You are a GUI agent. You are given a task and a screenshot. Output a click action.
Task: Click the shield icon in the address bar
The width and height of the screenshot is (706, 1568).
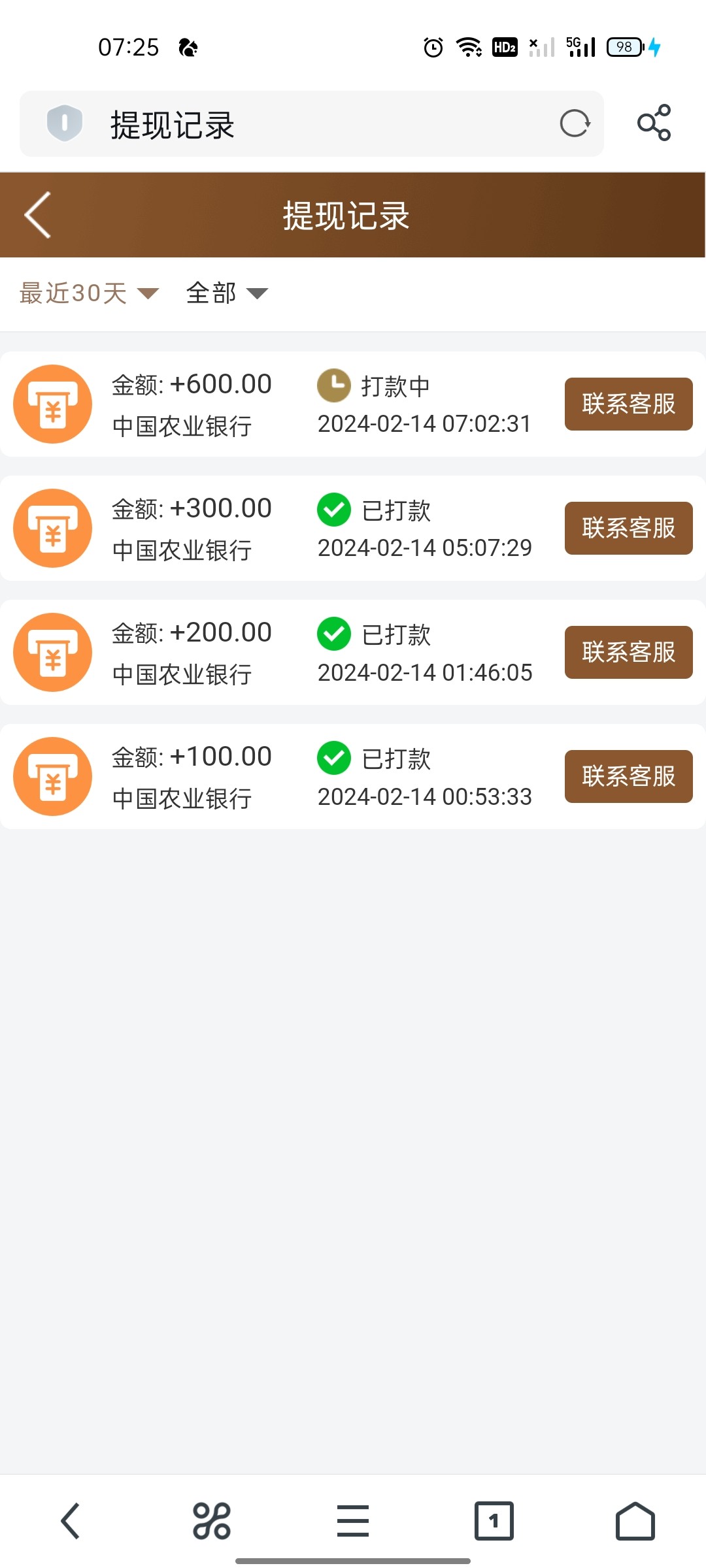(x=63, y=123)
